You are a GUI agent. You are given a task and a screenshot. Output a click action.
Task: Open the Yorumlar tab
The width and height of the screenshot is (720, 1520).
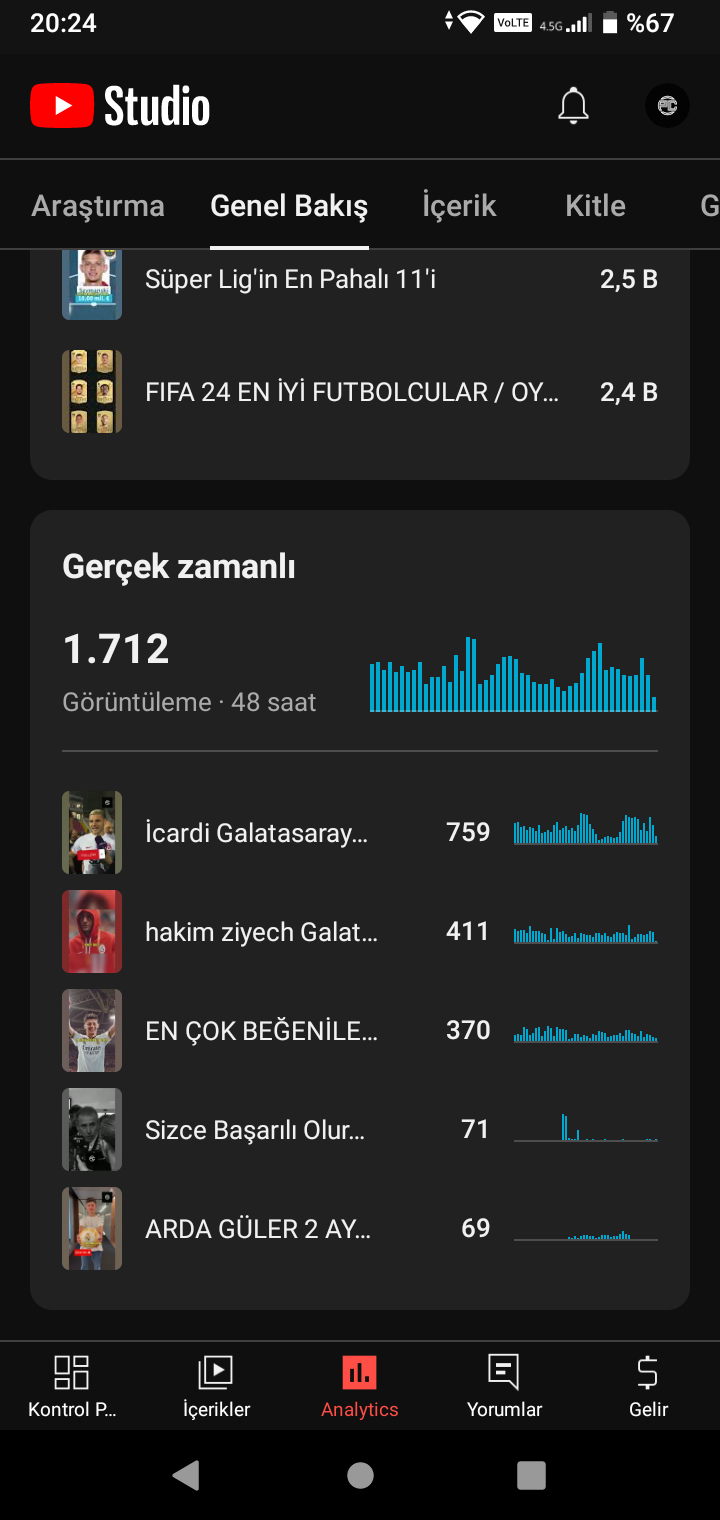[x=504, y=1386]
